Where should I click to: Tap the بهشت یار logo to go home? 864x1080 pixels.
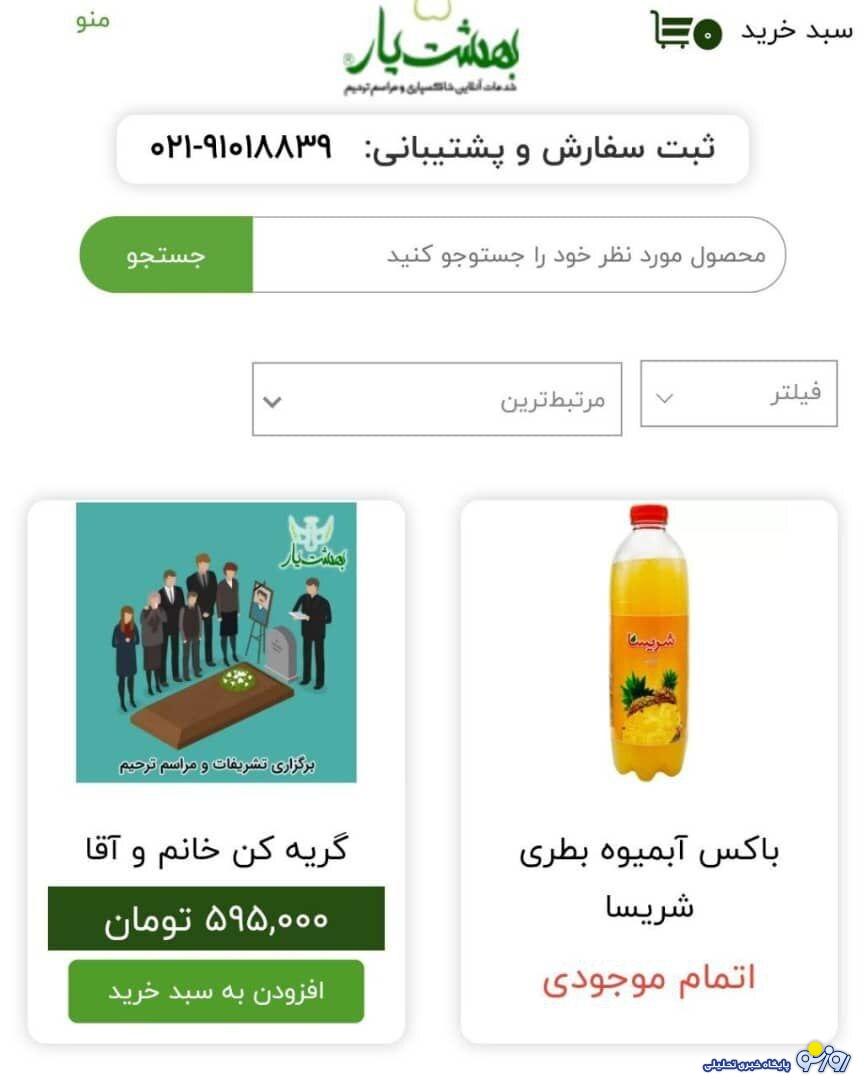(433, 50)
